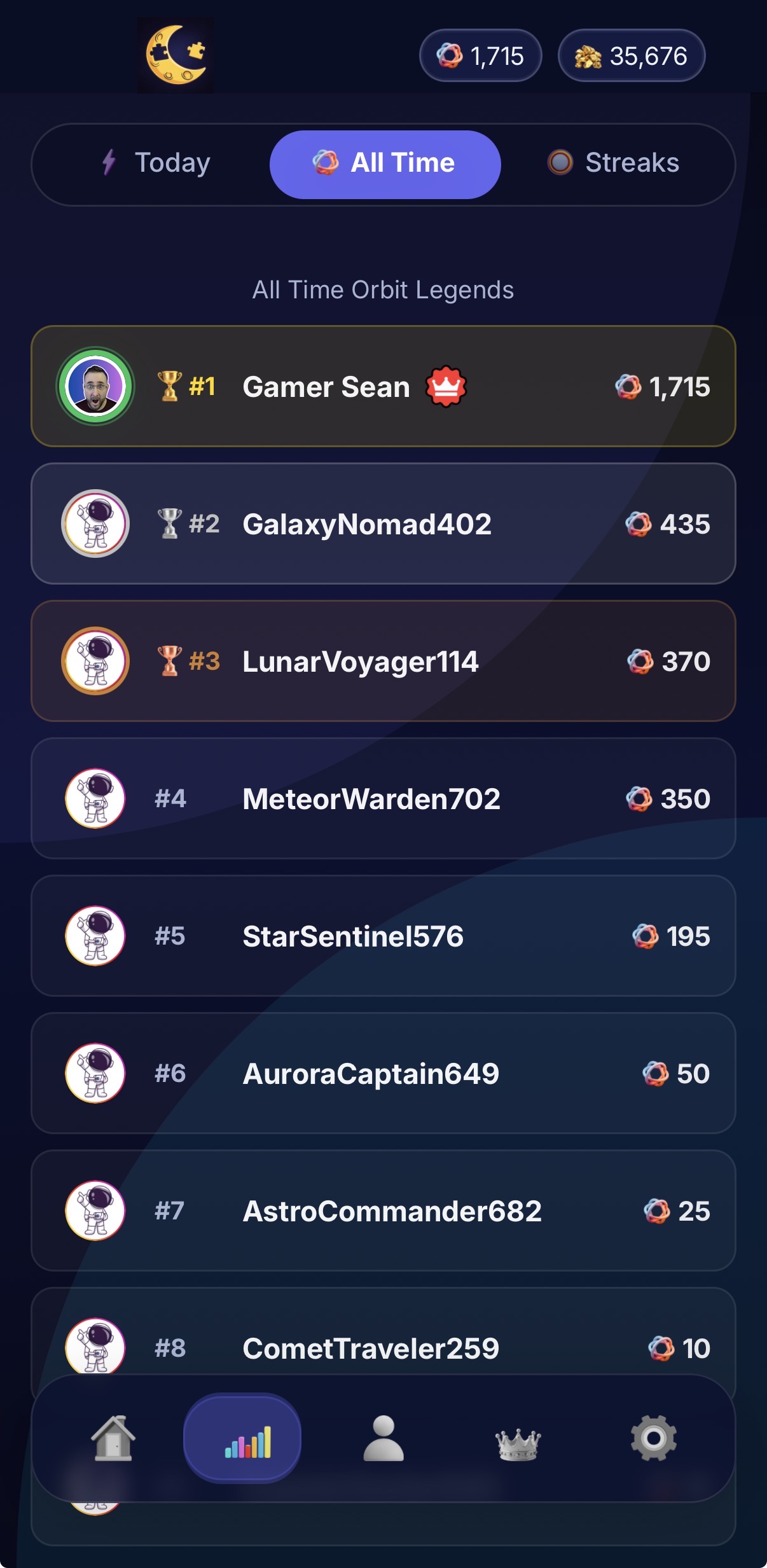Open MeteorWarden702's row in the list
Screen dimensions: 767x1568
(x=384, y=798)
